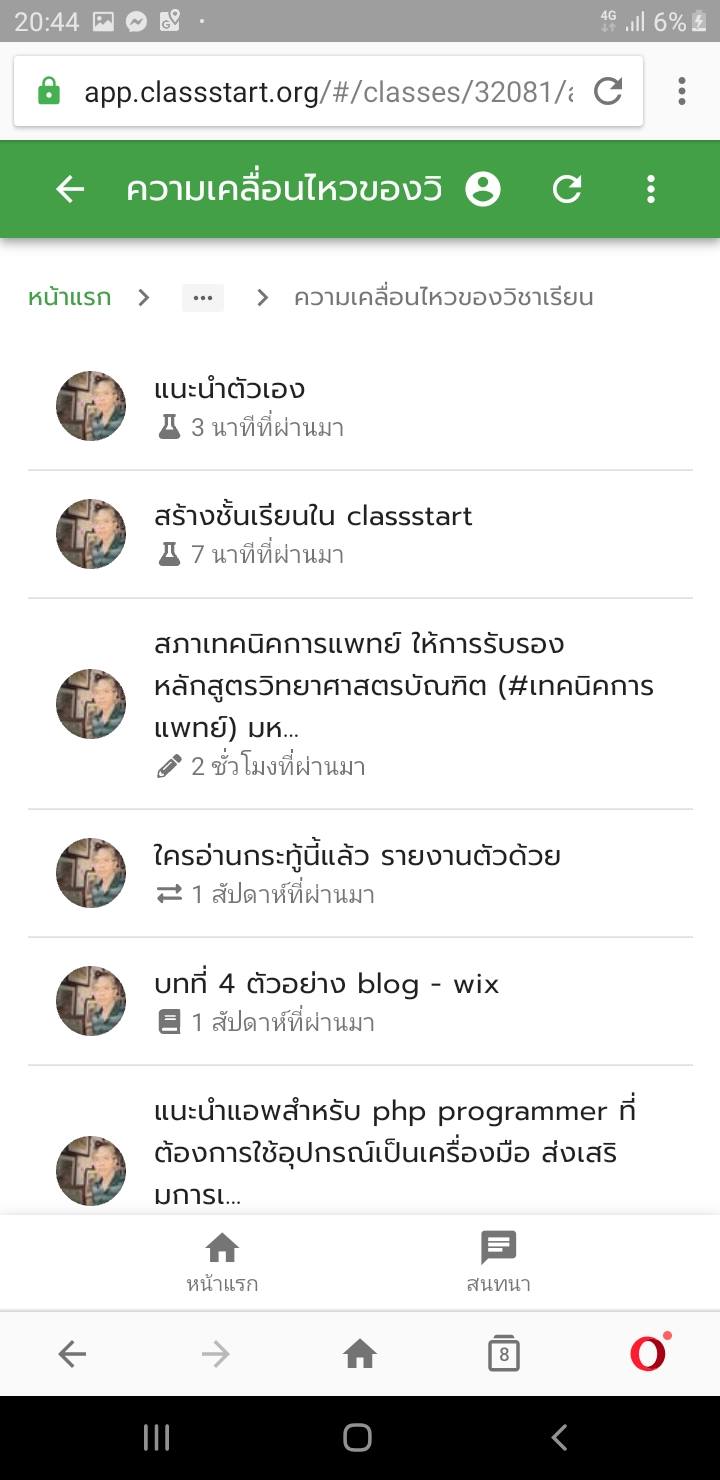
Task: Open the แนะนำตัวเอง activity
Action: point(230,389)
